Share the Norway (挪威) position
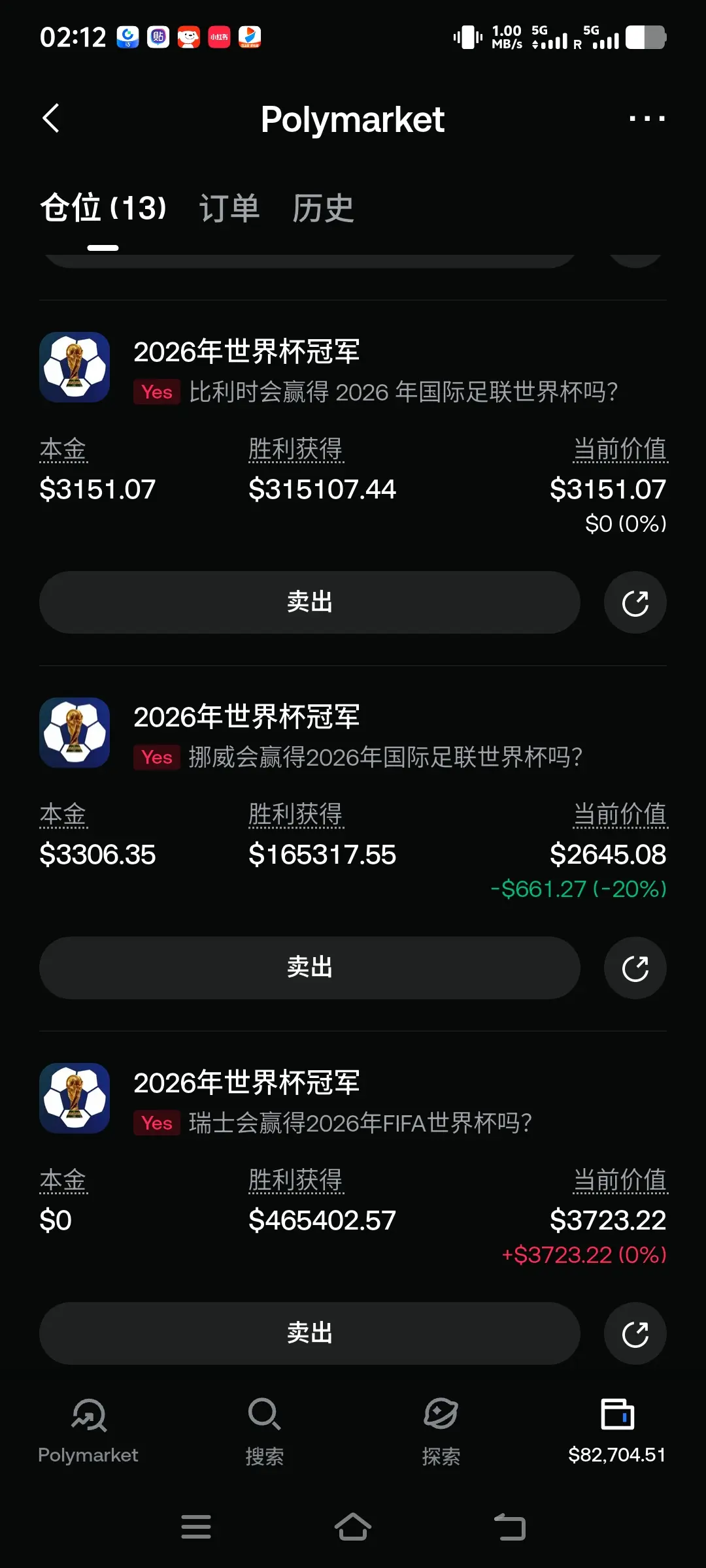The height and width of the screenshot is (1568, 706). point(635,968)
